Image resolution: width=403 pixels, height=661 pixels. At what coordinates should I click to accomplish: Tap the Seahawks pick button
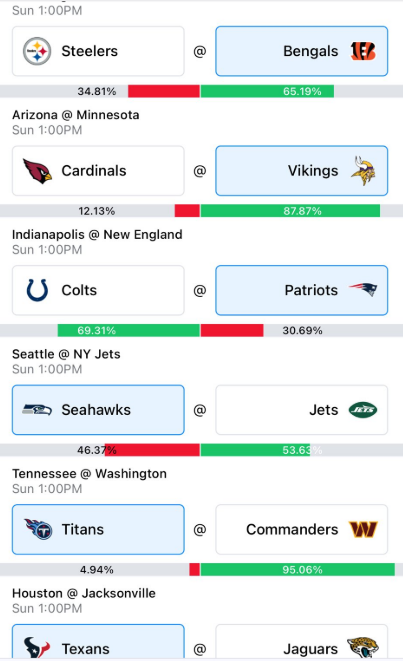click(98, 410)
